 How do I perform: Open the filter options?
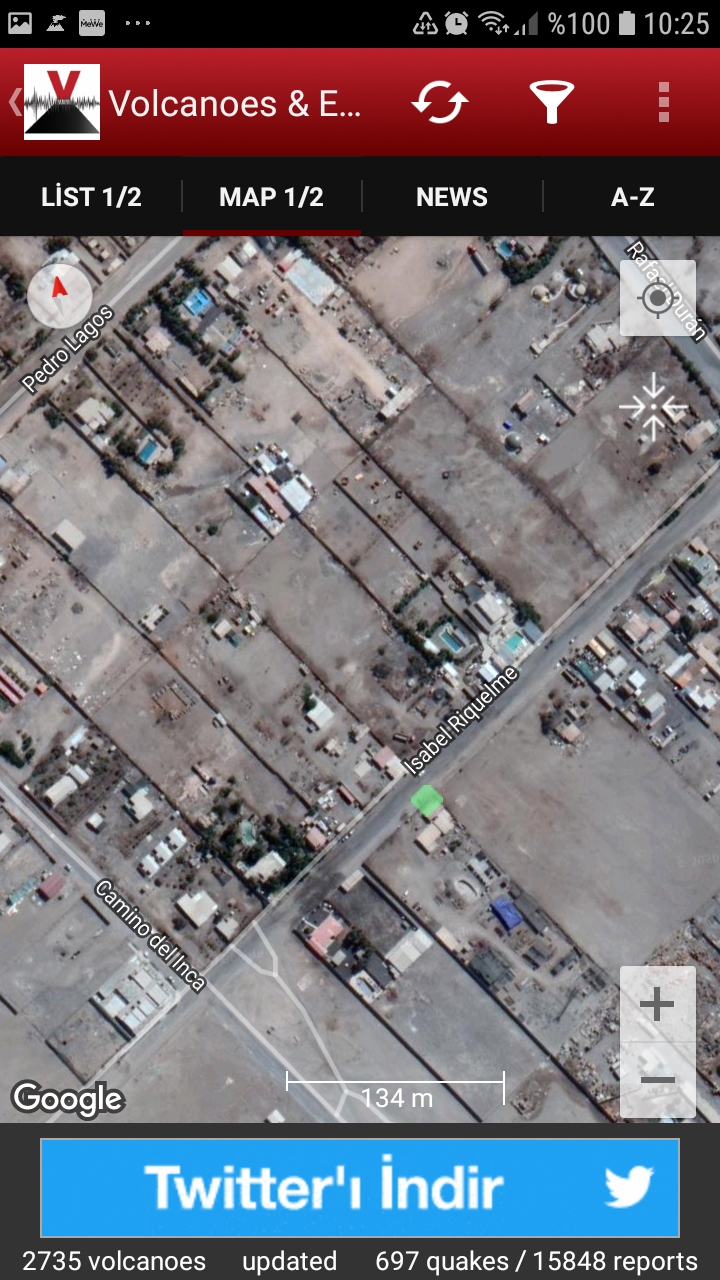tap(551, 102)
